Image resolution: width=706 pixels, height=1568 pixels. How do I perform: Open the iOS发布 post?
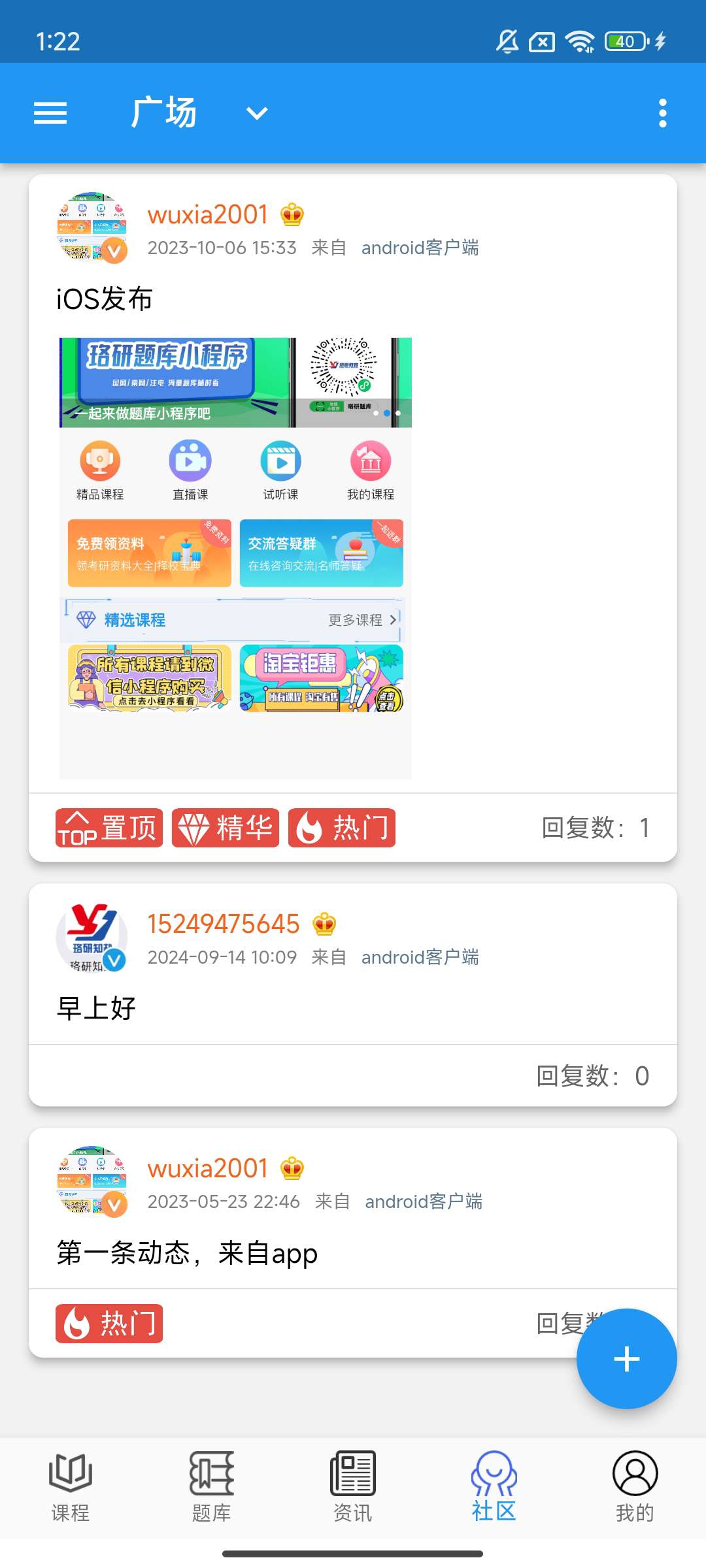click(105, 299)
